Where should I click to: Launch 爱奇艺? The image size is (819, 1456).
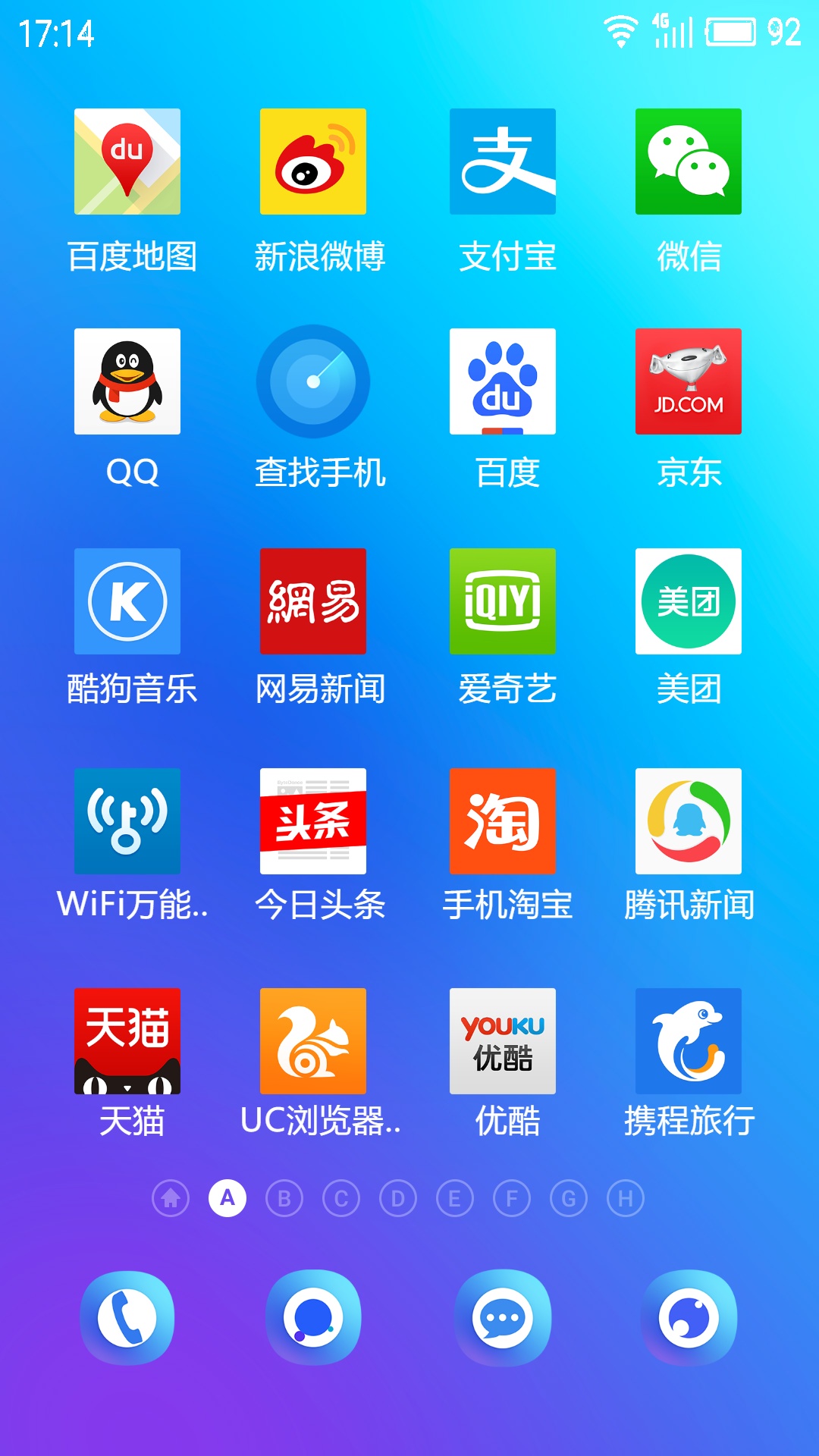tap(503, 601)
